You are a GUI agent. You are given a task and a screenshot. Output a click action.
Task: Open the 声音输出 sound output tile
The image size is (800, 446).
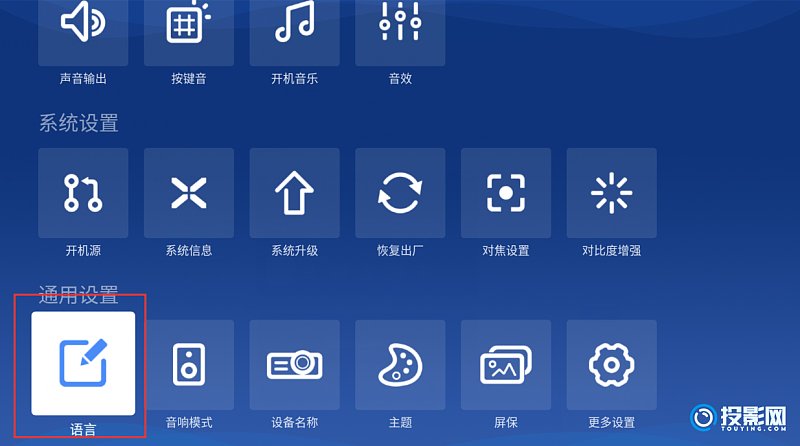coord(83,30)
